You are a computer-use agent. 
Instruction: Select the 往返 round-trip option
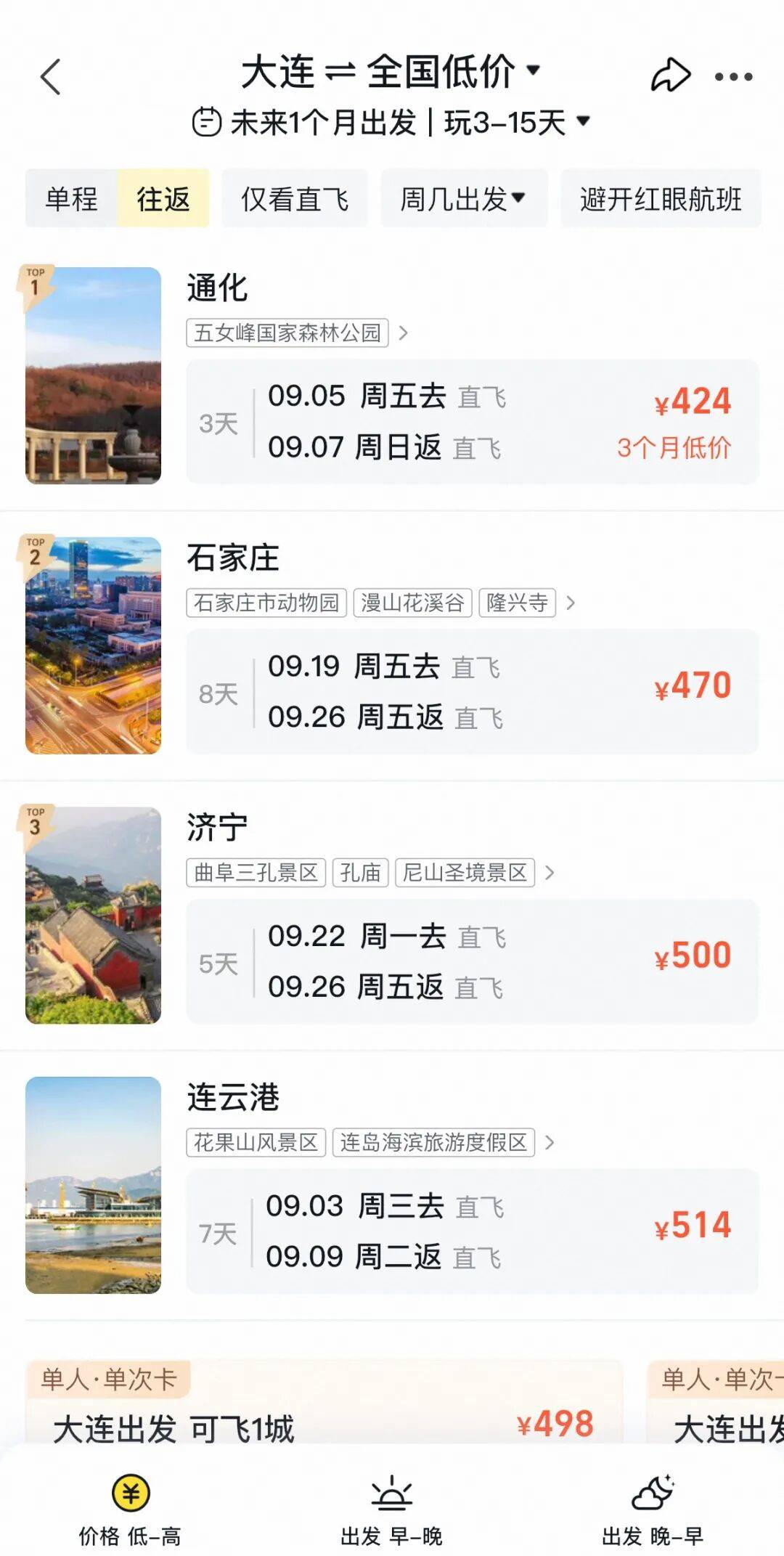pyautogui.click(x=163, y=199)
